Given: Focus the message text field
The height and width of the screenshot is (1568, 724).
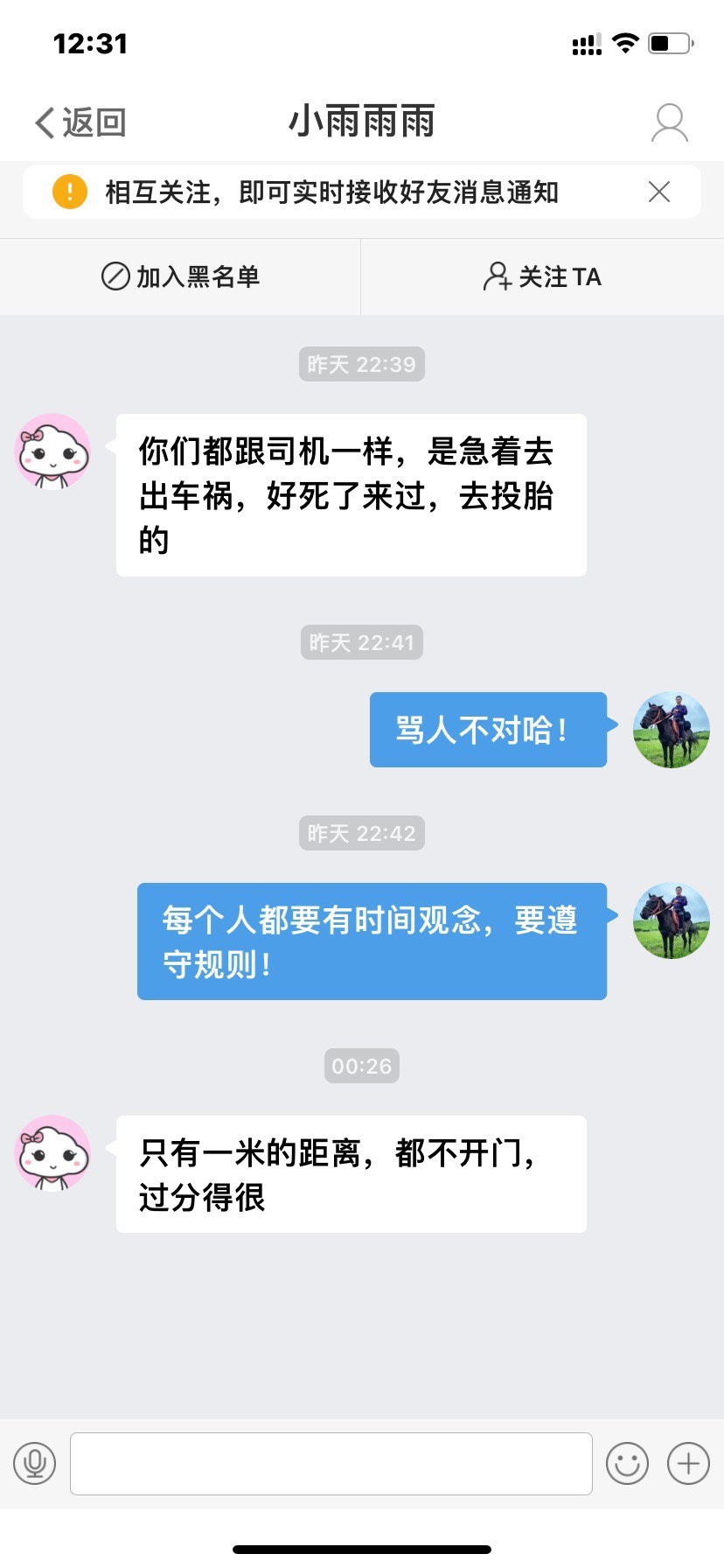Looking at the screenshot, I should tap(331, 1463).
